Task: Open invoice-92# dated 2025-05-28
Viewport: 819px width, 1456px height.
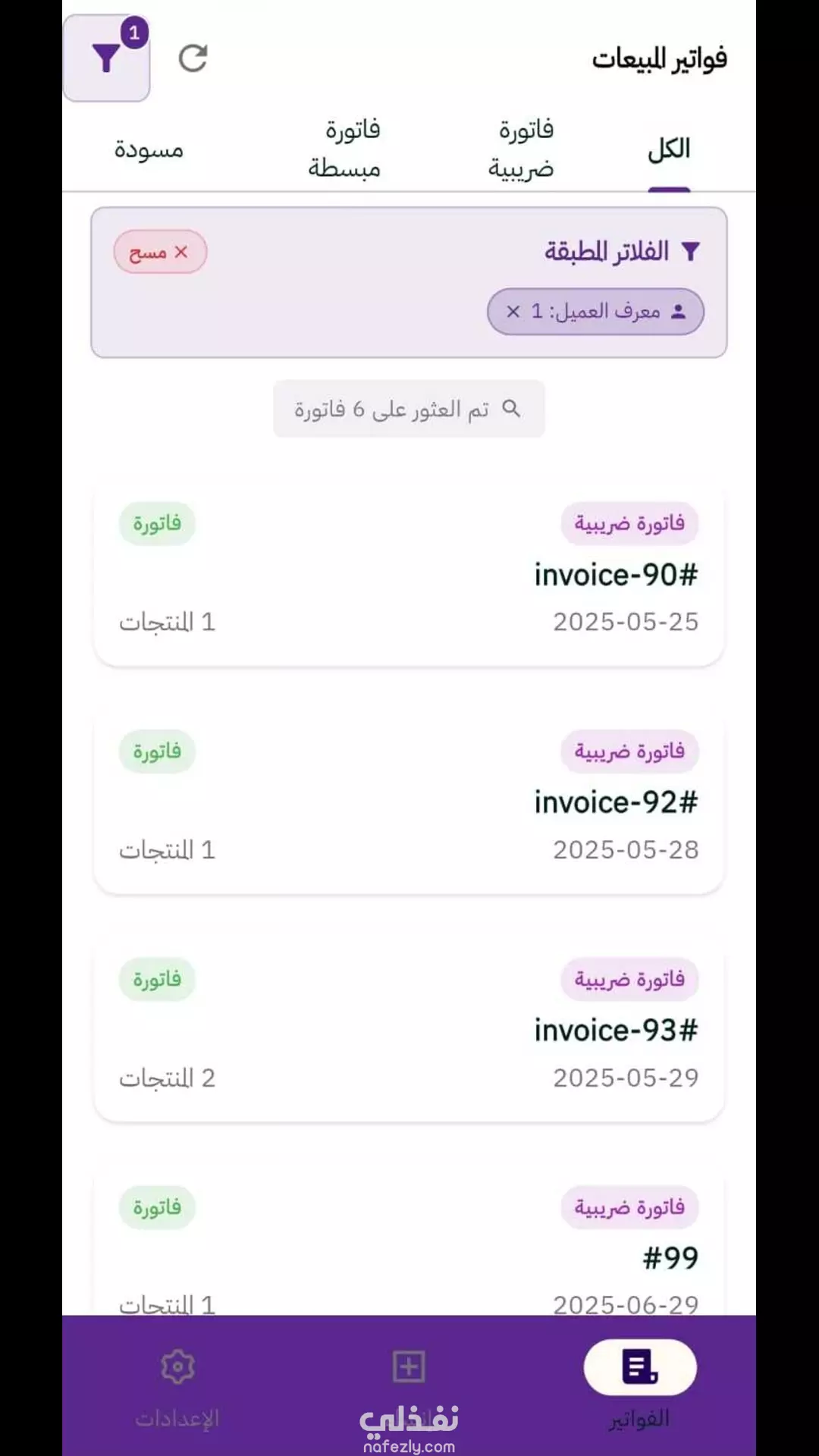Action: coord(409,804)
